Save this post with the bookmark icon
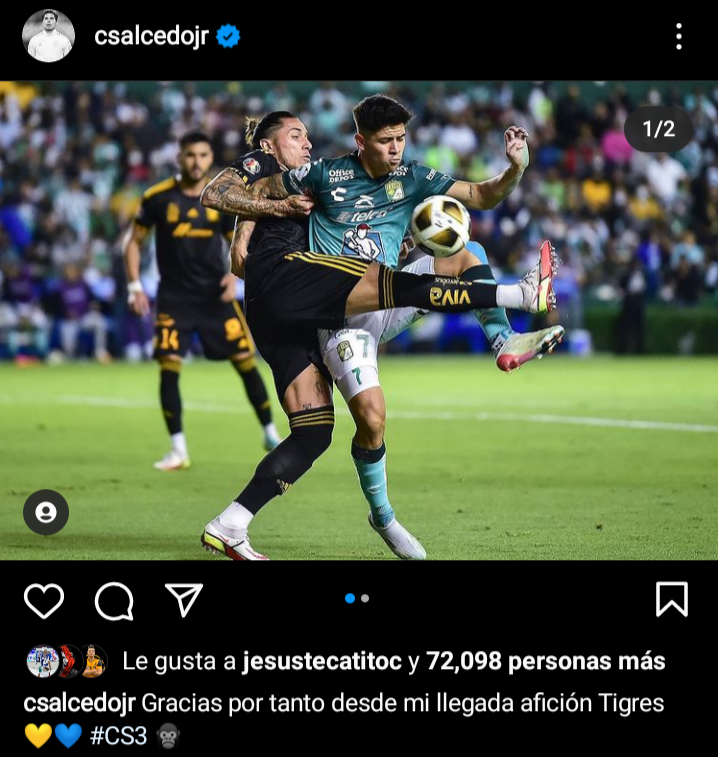718x757 pixels. [671, 599]
